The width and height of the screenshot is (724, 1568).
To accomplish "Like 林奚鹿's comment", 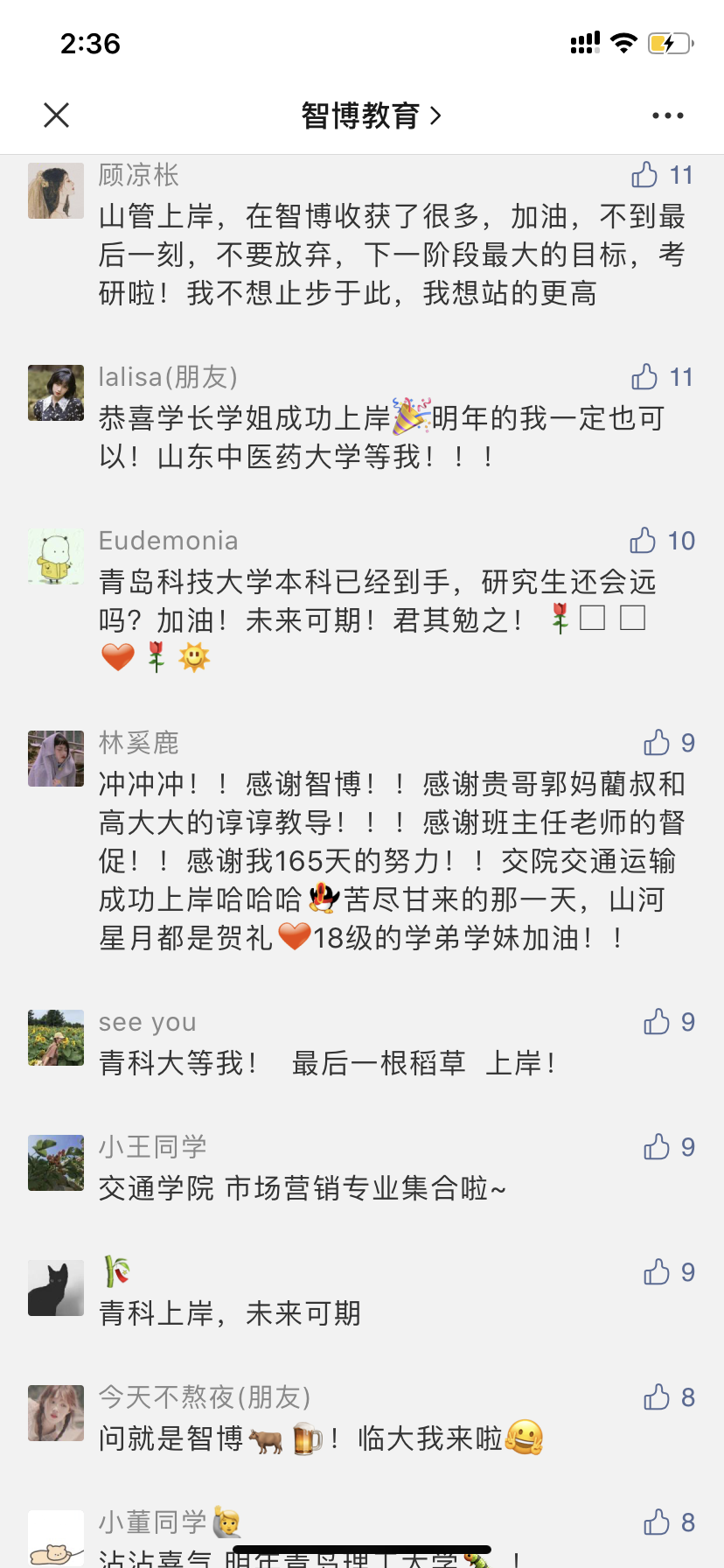I will [x=657, y=743].
